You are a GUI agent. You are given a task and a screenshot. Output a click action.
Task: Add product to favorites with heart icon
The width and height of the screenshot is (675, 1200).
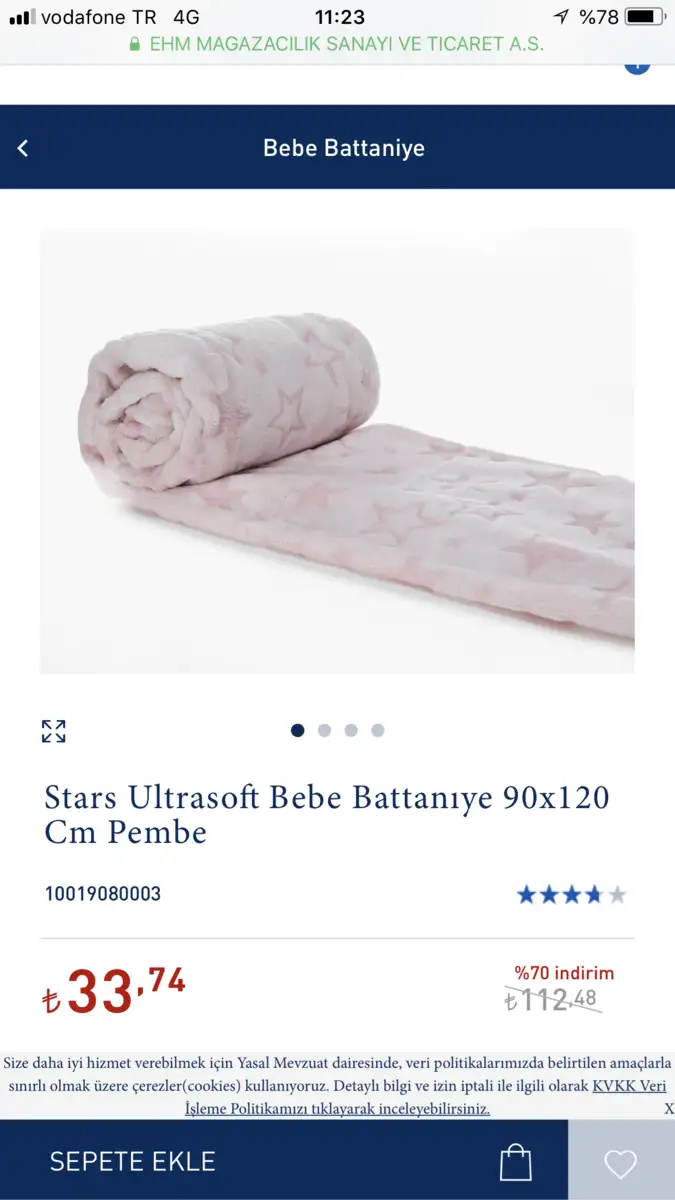coord(621,1163)
